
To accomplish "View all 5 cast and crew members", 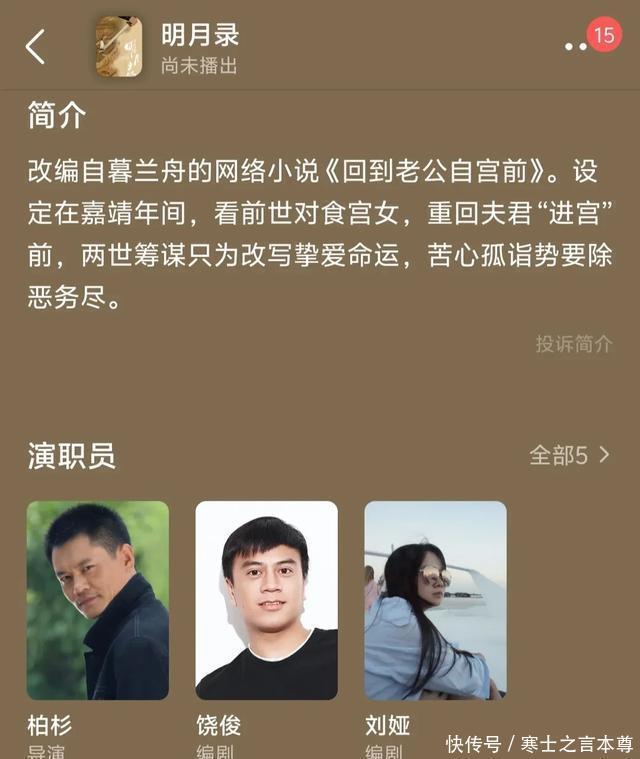I will pos(569,455).
